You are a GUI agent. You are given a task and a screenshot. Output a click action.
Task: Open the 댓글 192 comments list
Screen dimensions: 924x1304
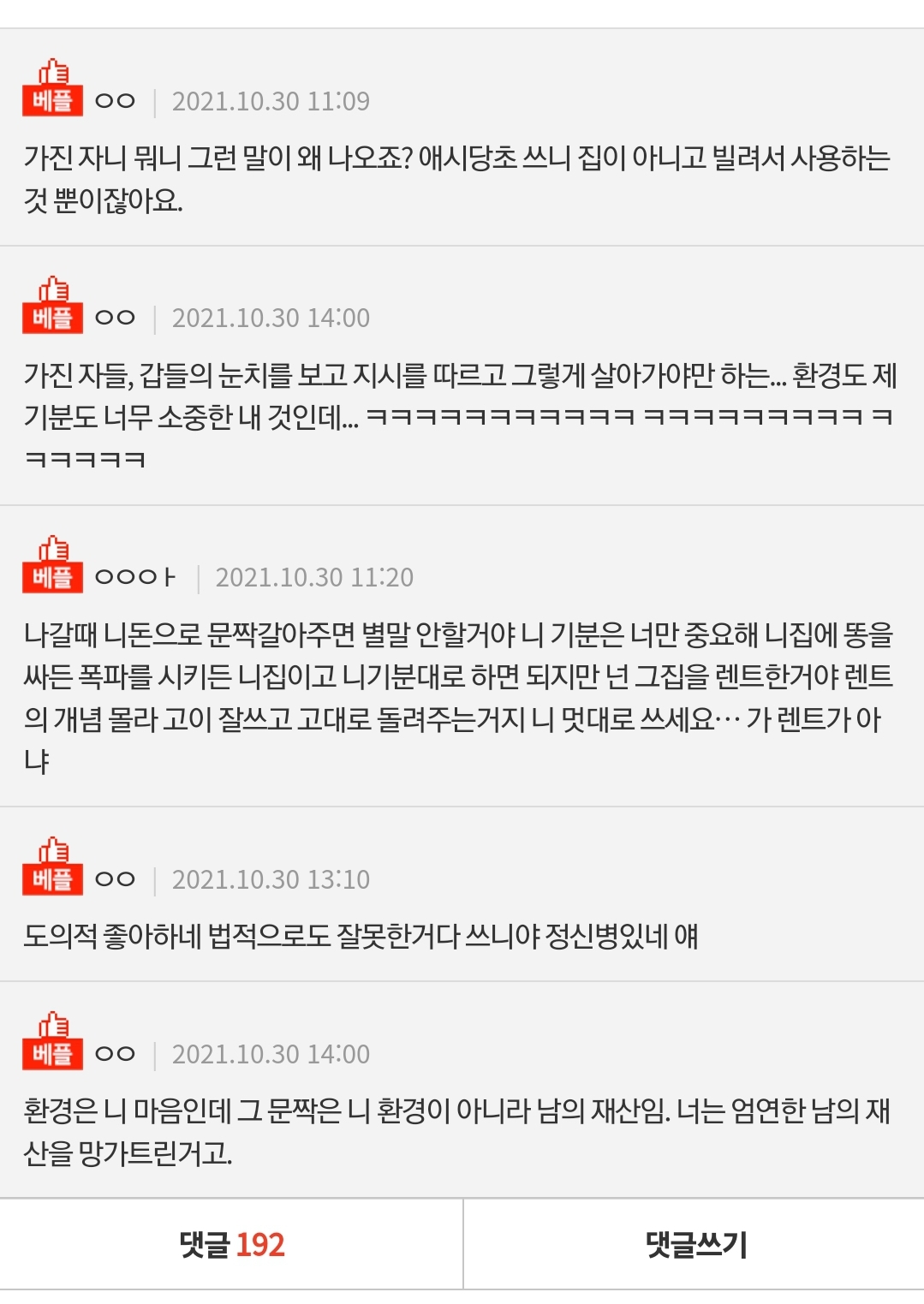pos(231,1244)
